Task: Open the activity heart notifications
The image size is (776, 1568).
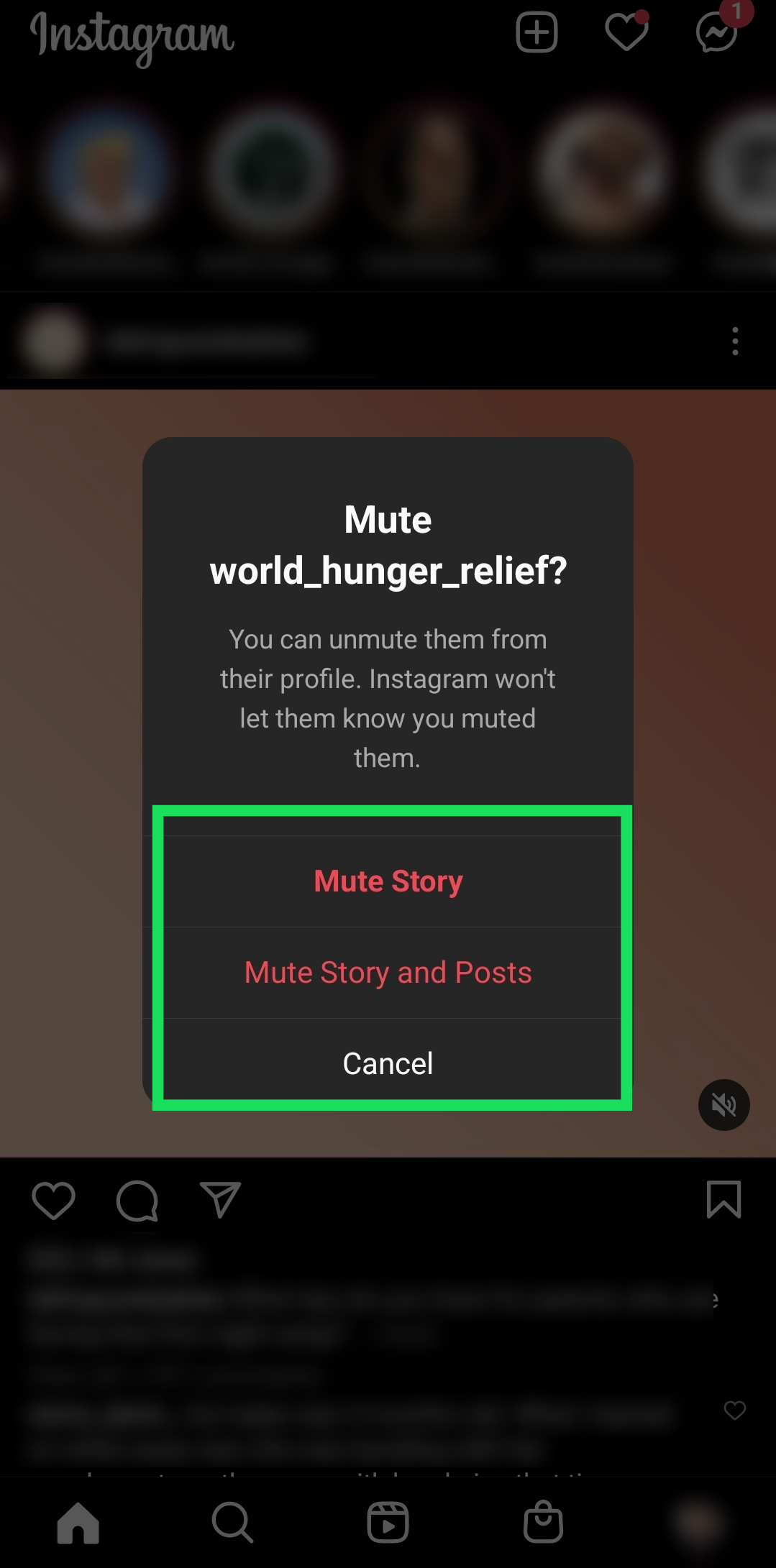Action: [x=626, y=32]
